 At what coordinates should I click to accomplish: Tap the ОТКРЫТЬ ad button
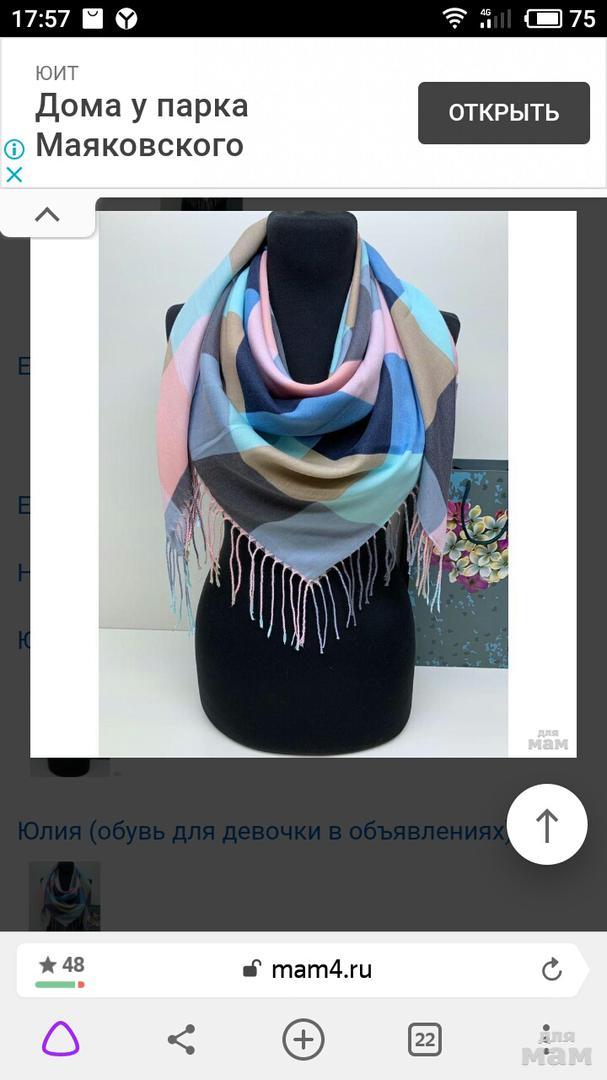tap(503, 113)
